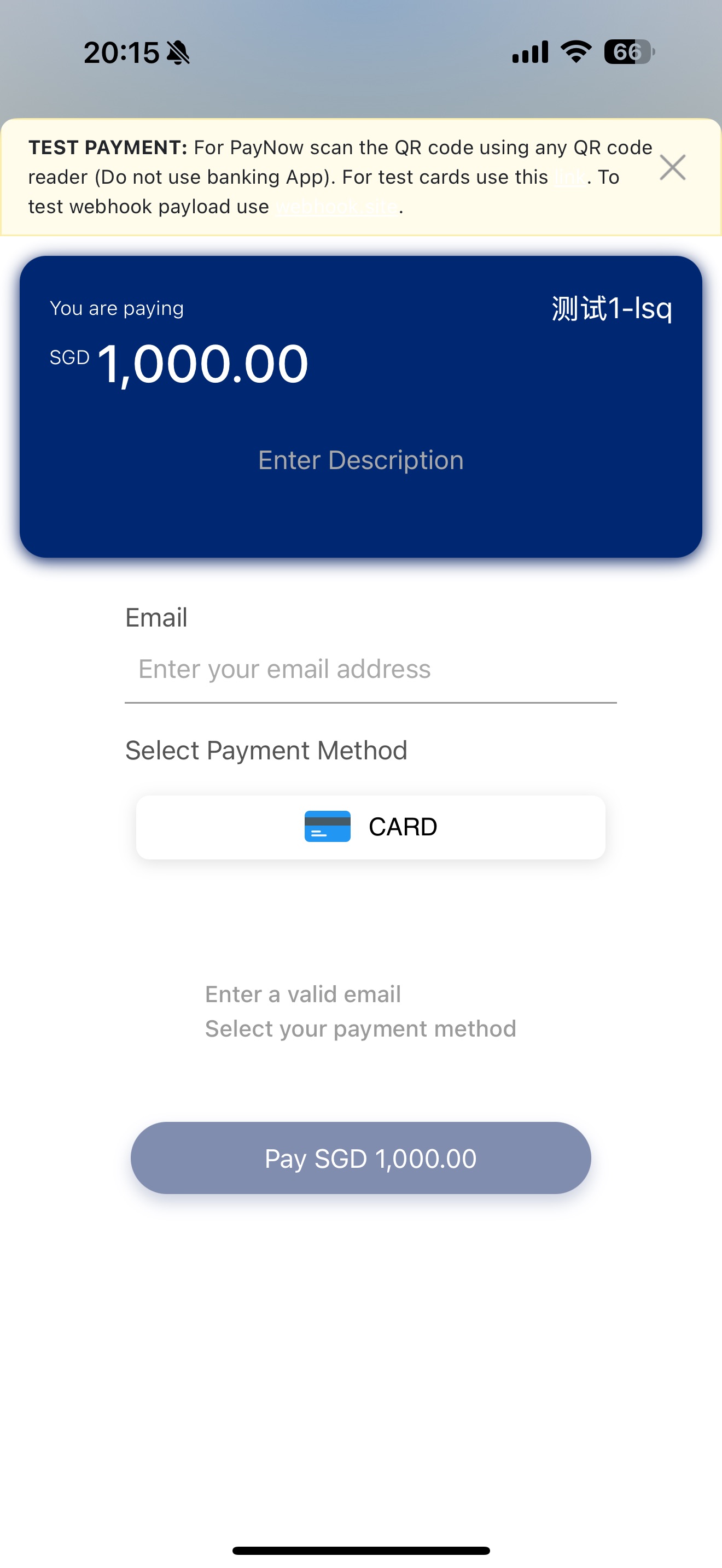Dismiss the test payment banner
This screenshot has width=722, height=1568.
672,167
